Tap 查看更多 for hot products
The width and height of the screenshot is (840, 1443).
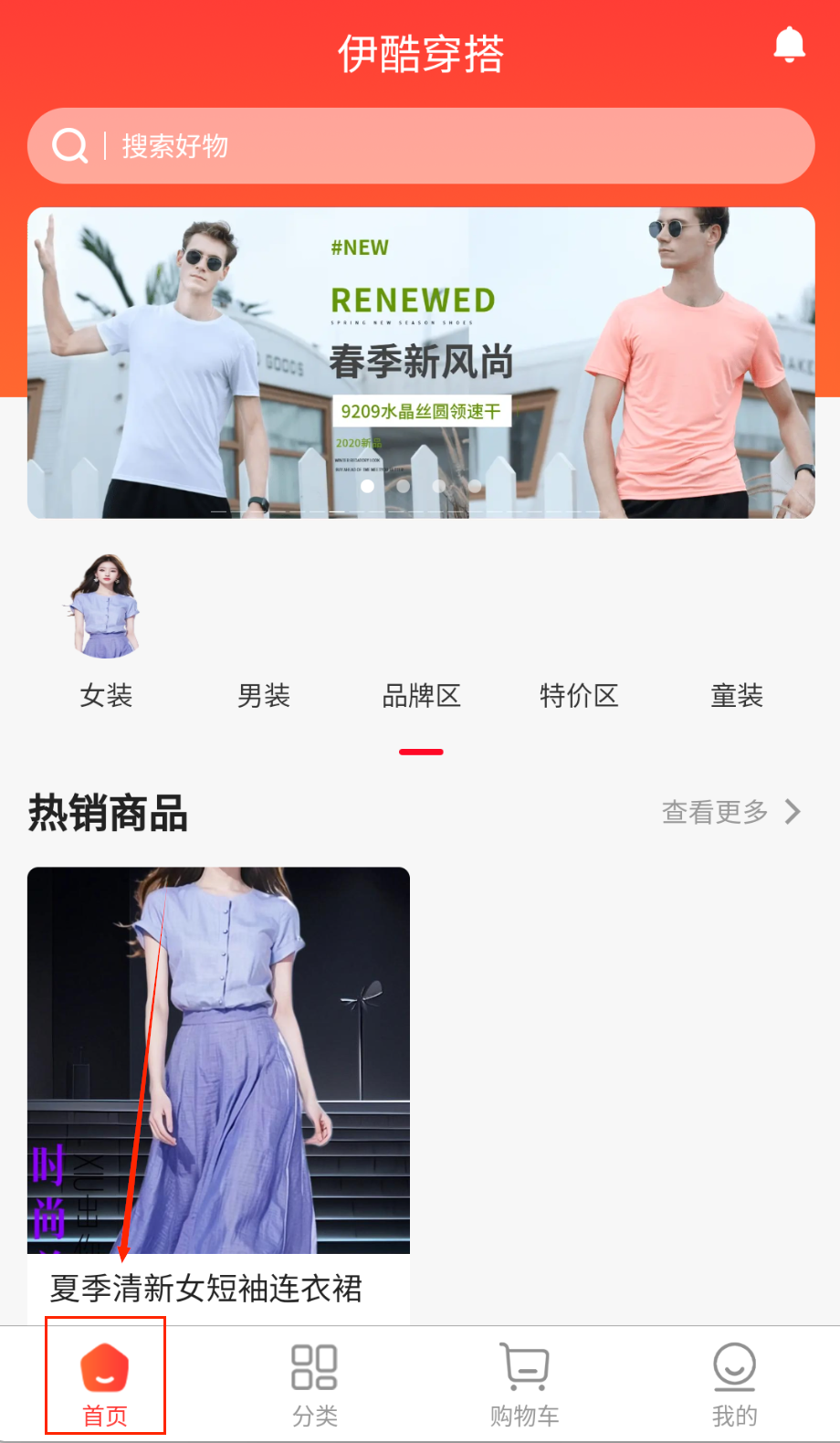(x=730, y=812)
